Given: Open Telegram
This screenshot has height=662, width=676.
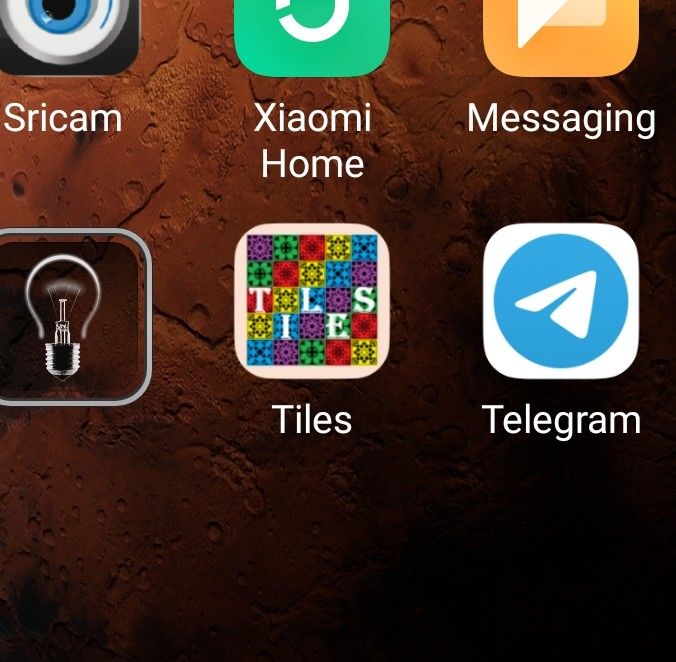Looking at the screenshot, I should click(560, 300).
